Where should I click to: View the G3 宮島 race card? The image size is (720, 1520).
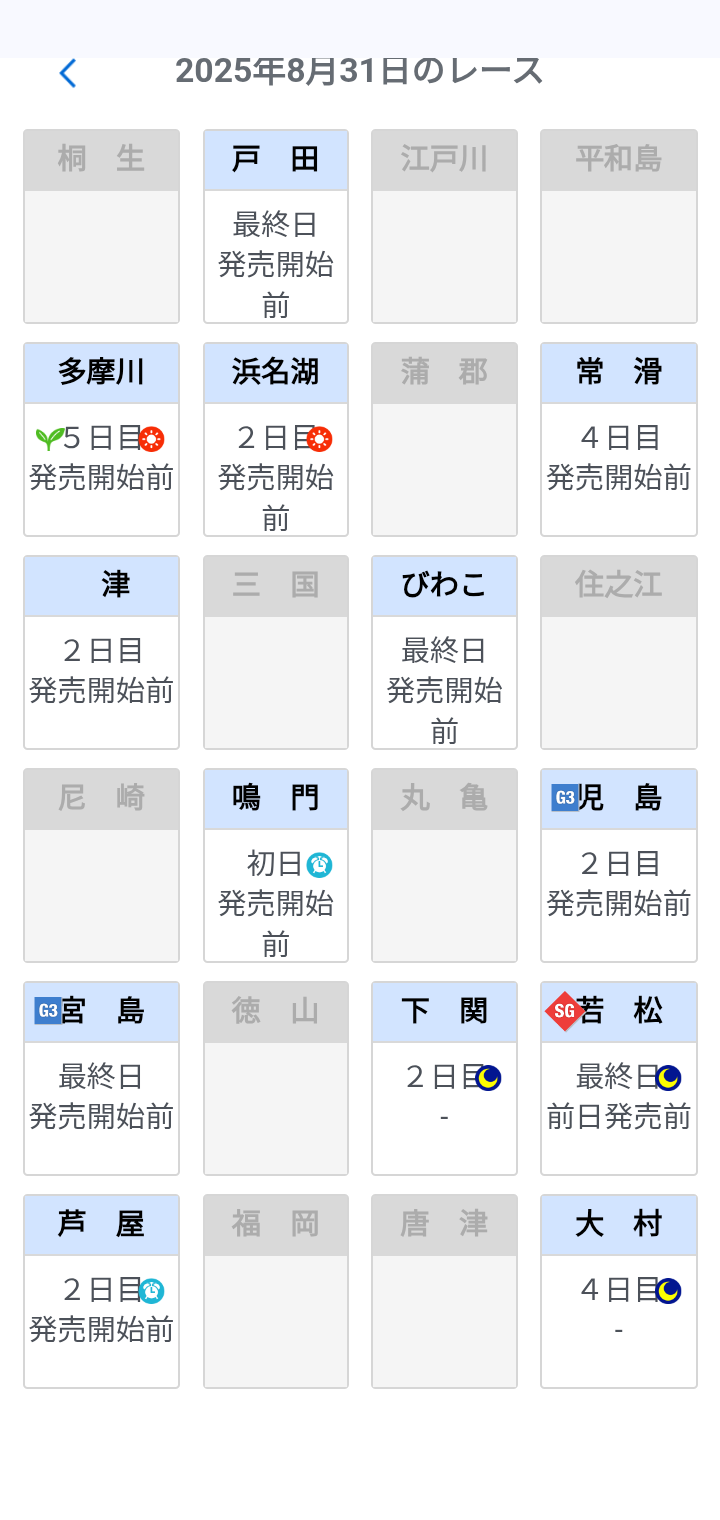(101, 1078)
